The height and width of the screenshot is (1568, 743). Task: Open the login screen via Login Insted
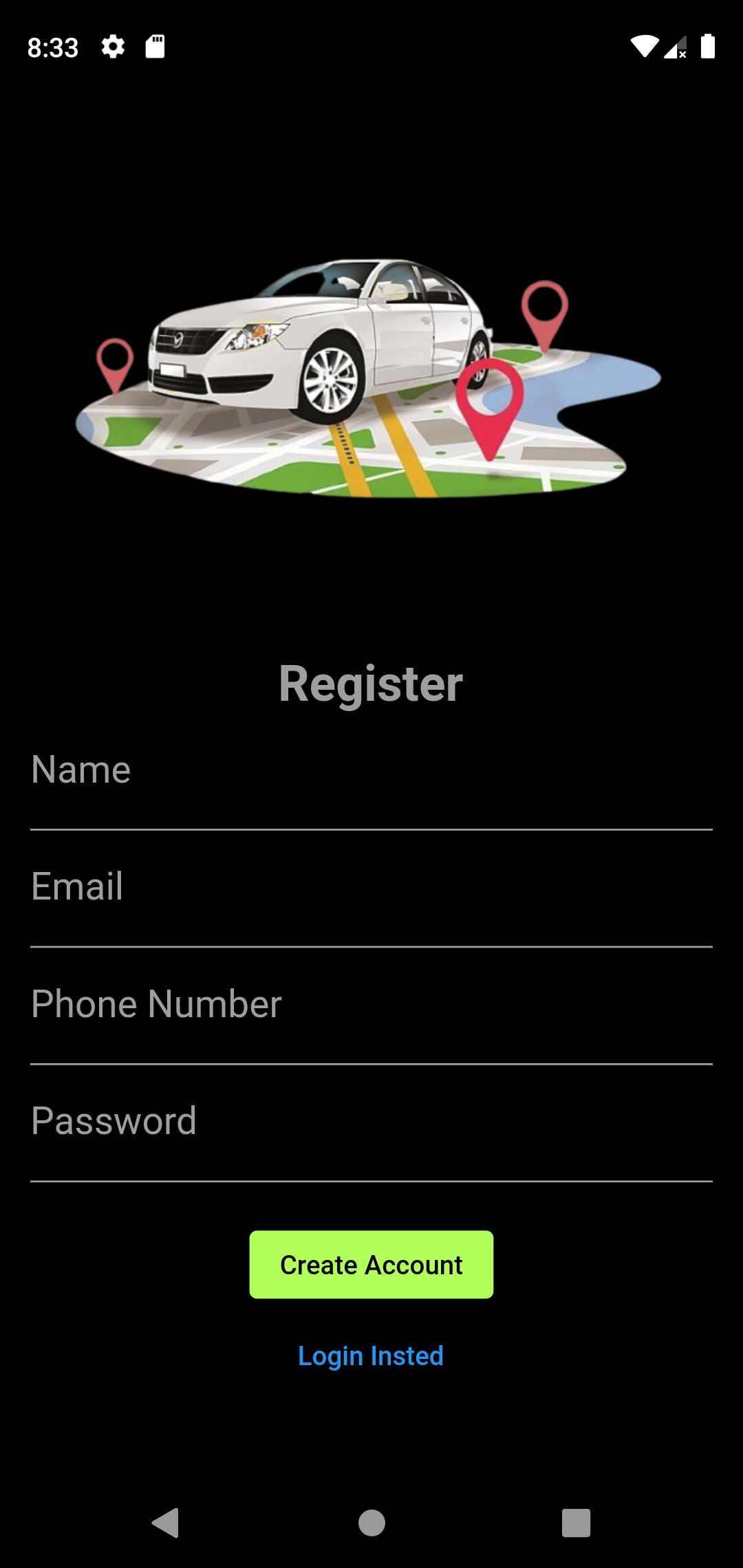point(371,1355)
